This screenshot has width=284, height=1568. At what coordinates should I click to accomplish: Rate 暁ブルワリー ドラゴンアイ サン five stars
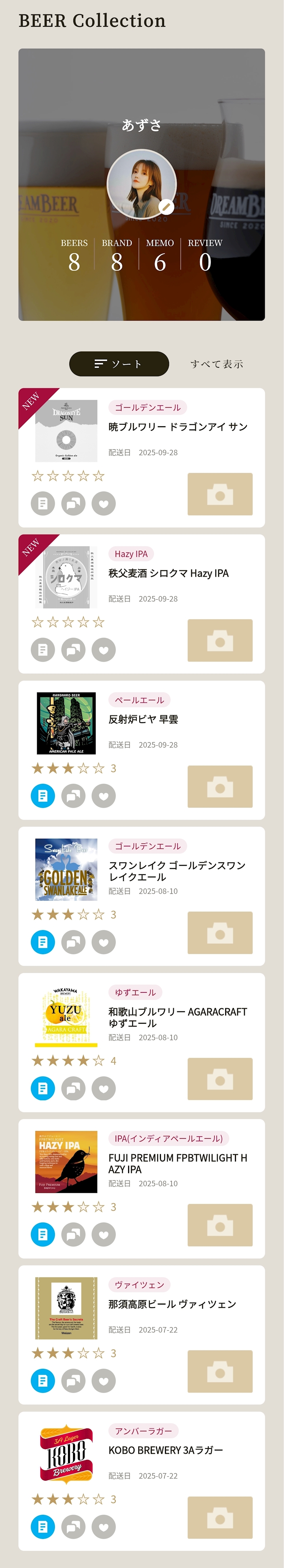pyautogui.click(x=98, y=476)
